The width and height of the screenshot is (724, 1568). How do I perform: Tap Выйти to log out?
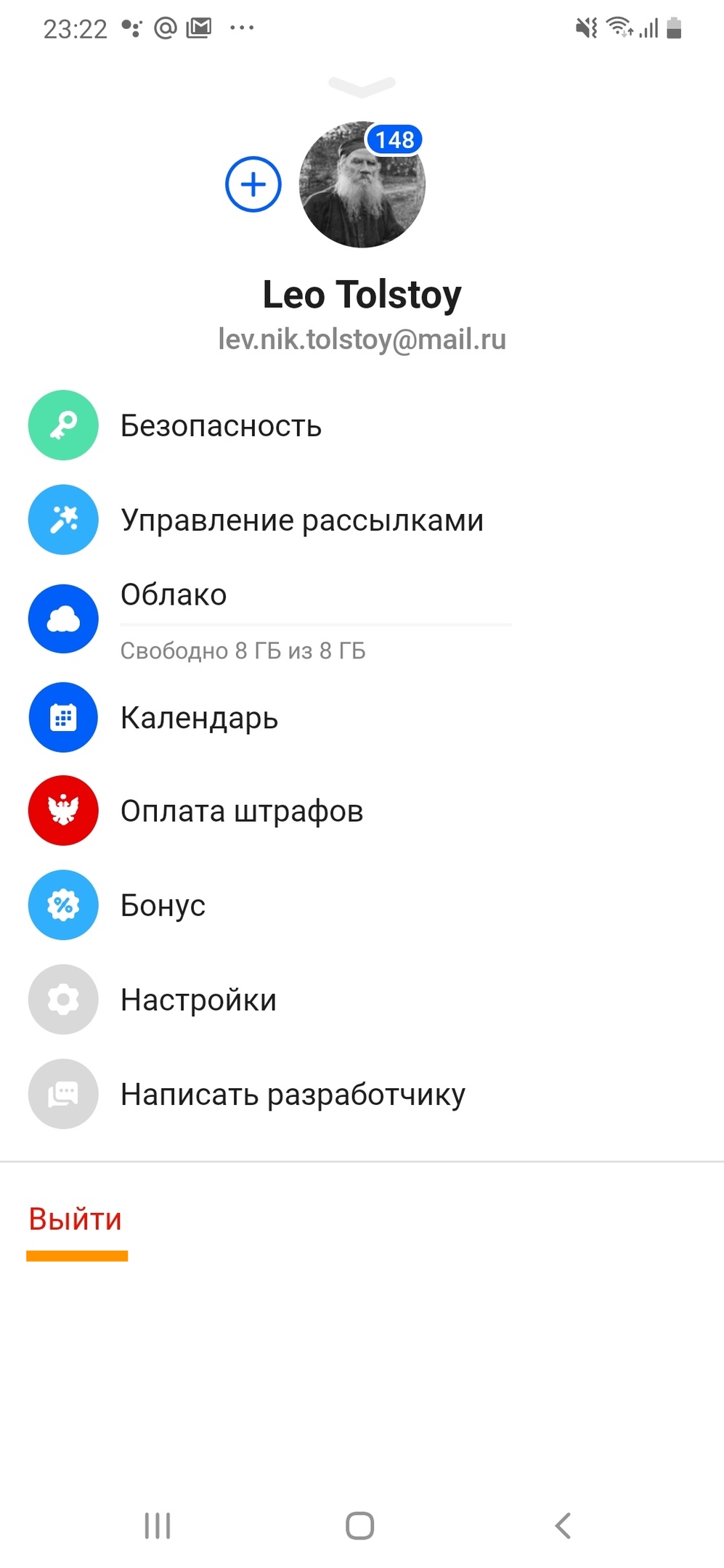click(76, 1219)
